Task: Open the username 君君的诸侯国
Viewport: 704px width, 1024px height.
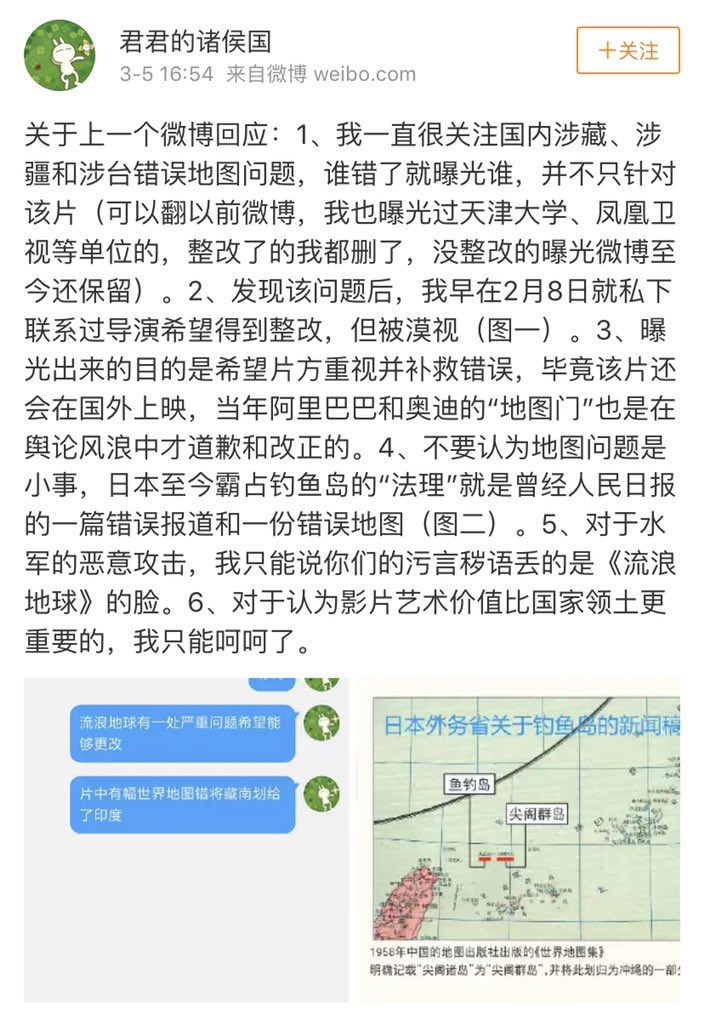Action: coord(195,41)
